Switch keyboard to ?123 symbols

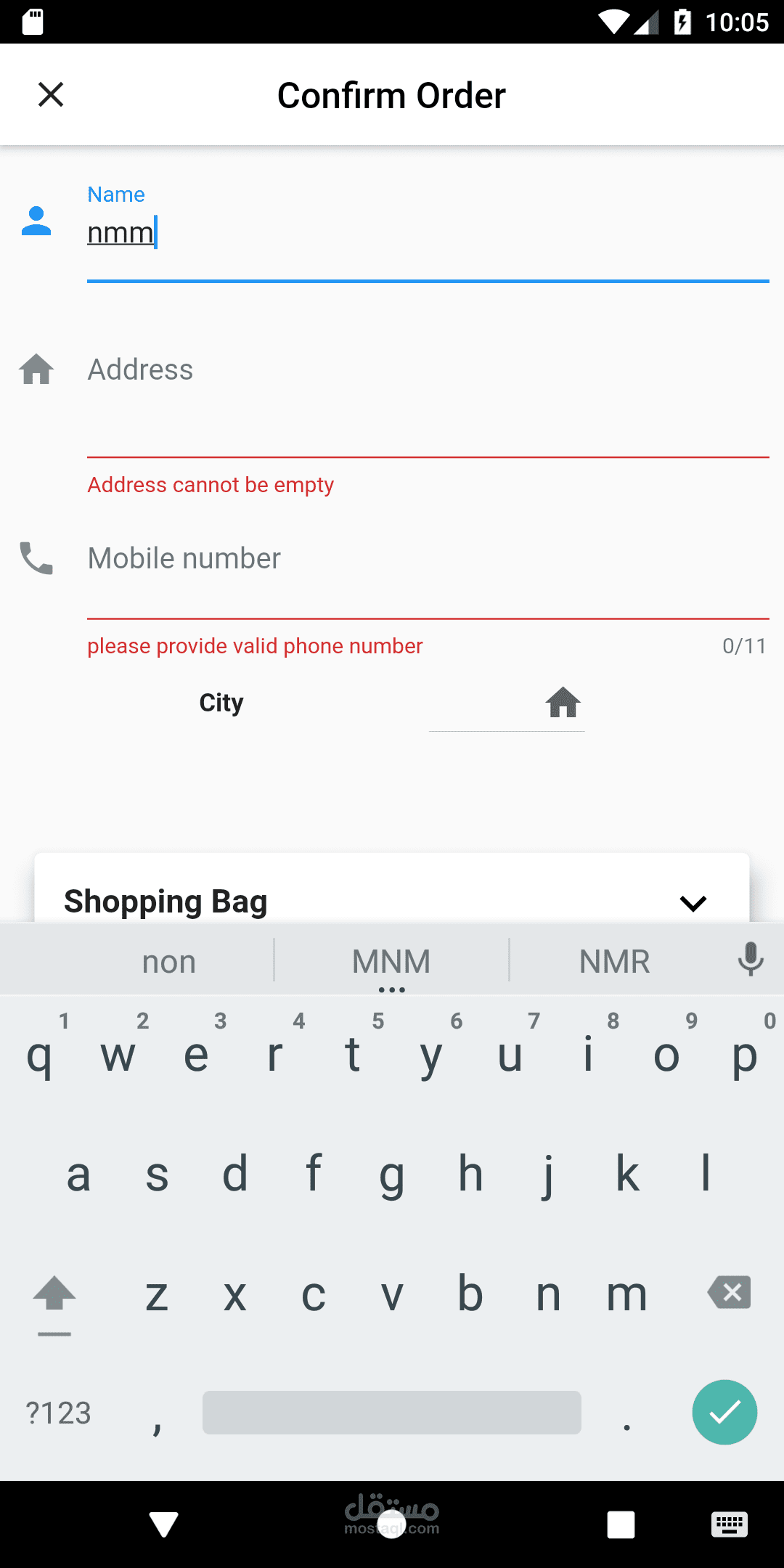[x=58, y=1413]
